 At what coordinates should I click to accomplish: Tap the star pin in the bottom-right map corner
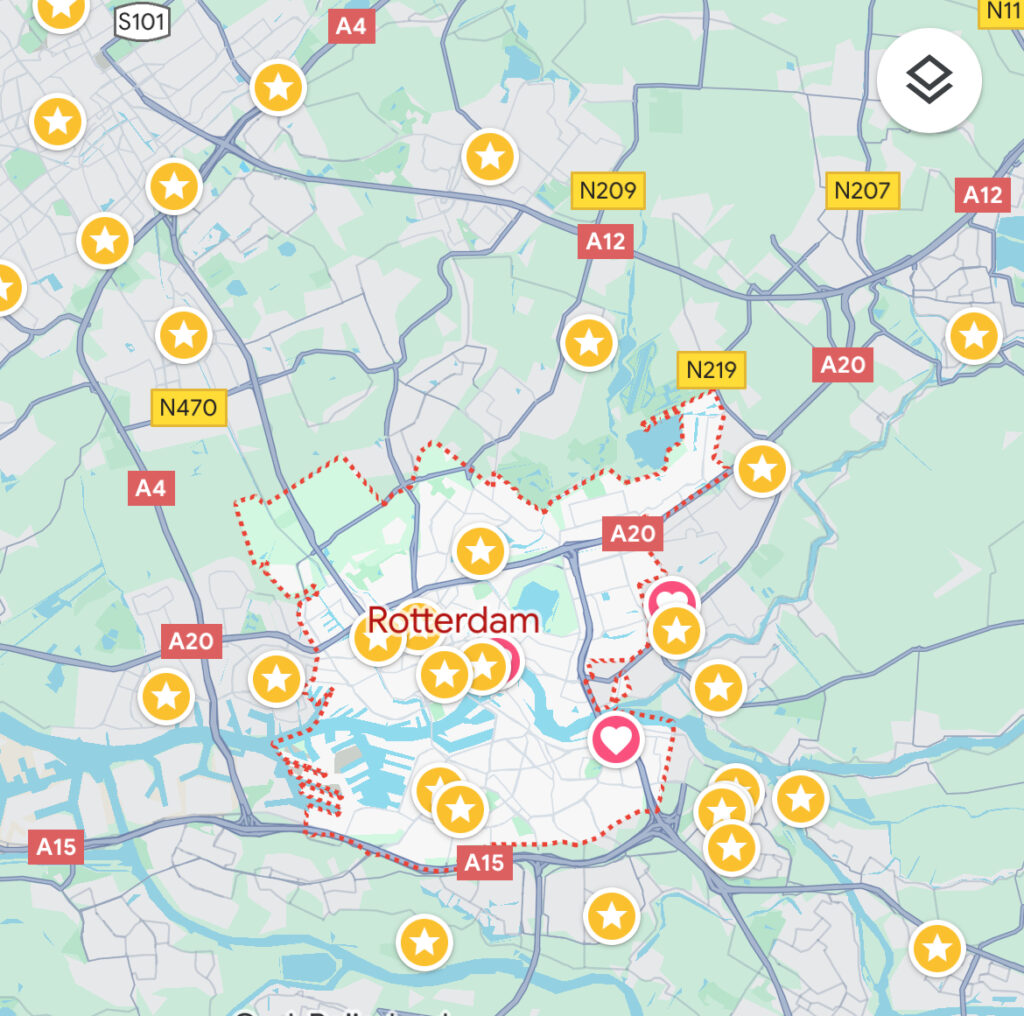coord(937,948)
